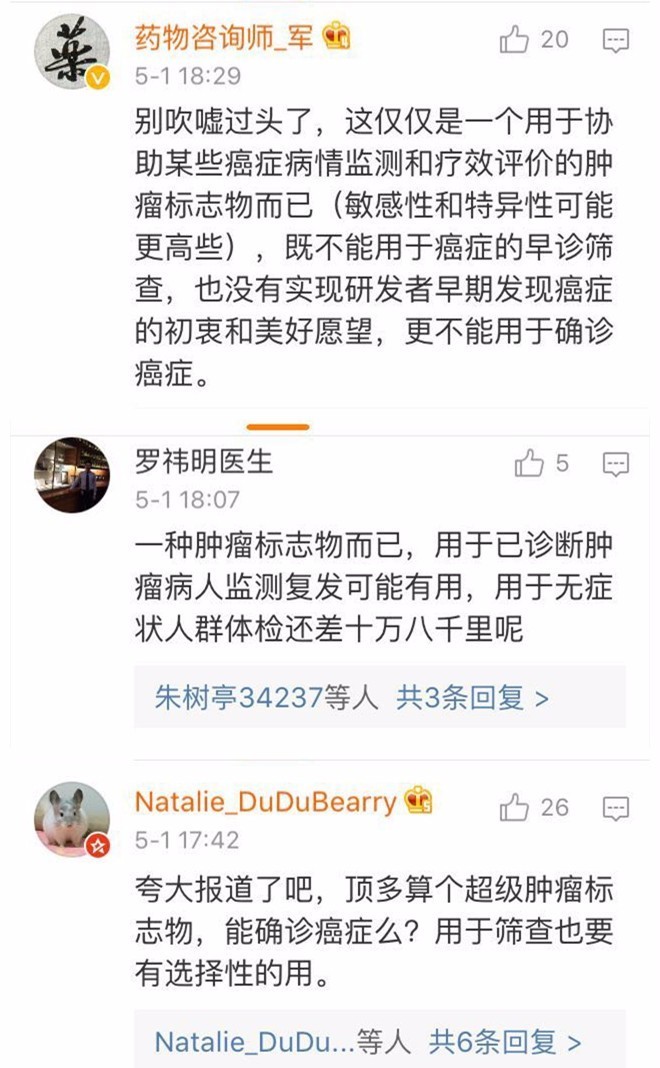This screenshot has height=1068, width=660.
Task: Open the 罗祎明医生 username link
Action: click(203, 462)
